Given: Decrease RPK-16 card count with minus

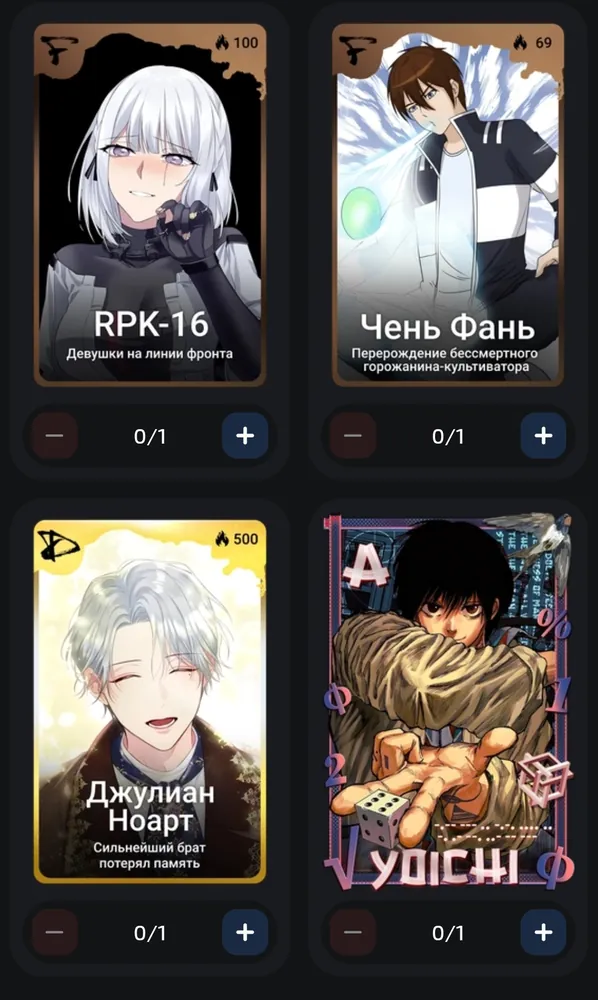Looking at the screenshot, I should 55,436.
